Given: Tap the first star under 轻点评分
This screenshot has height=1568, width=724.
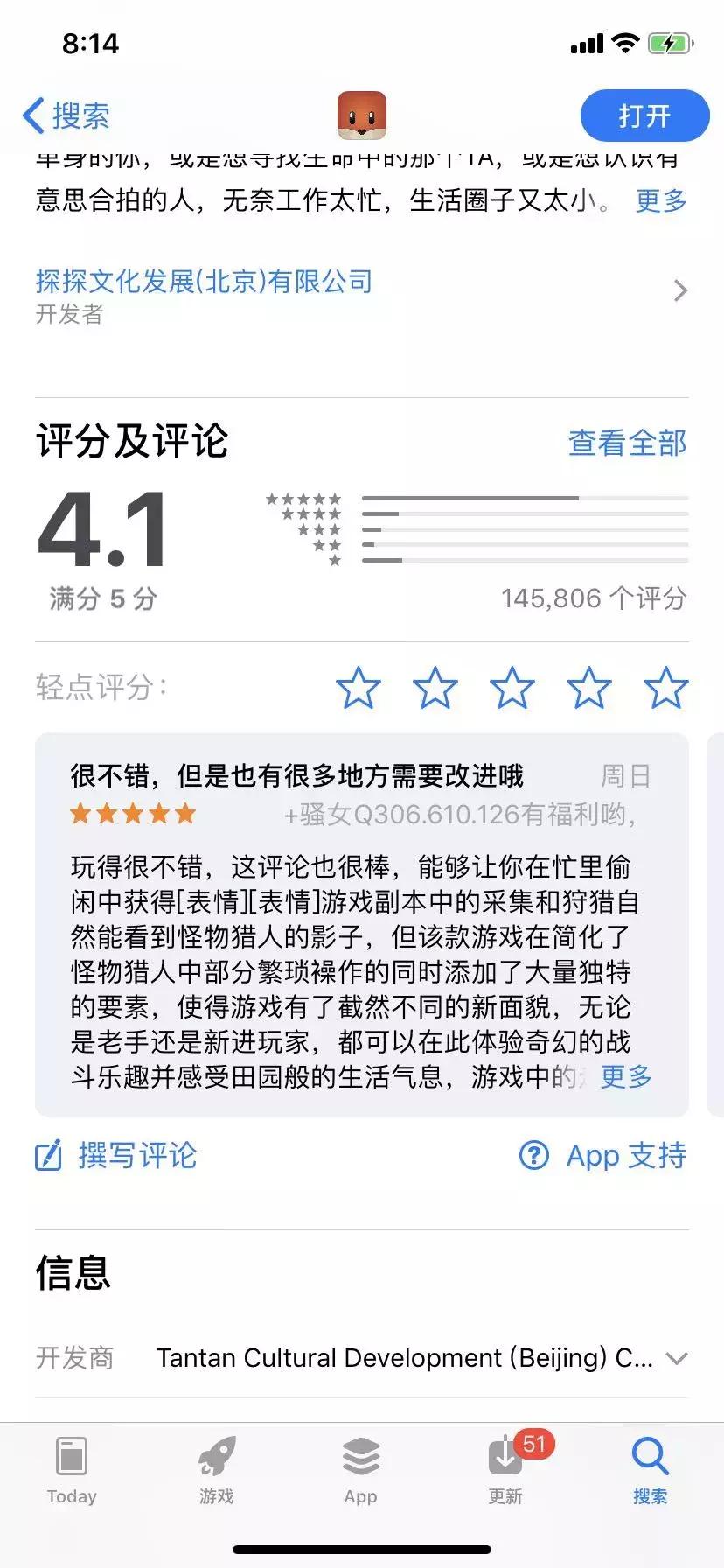Looking at the screenshot, I should coord(359,689).
